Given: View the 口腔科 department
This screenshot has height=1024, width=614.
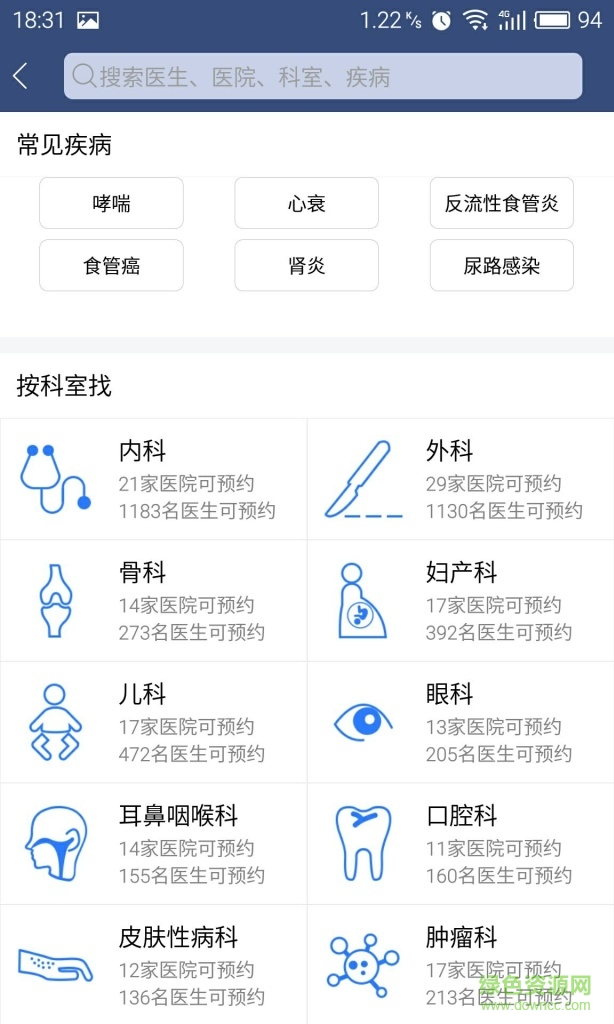Looking at the screenshot, I should pyautogui.click(x=460, y=844).
